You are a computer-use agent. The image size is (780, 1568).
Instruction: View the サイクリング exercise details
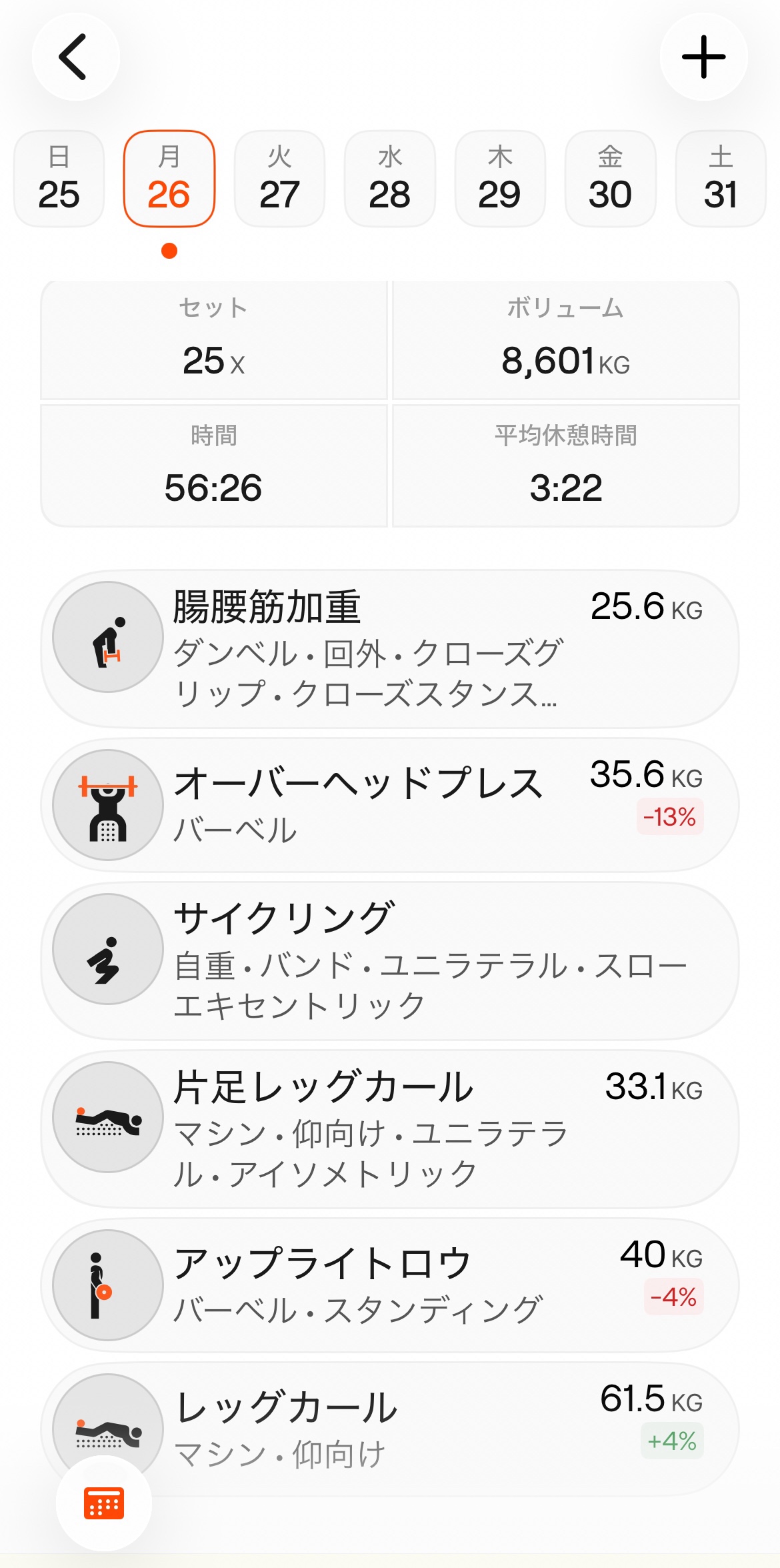tap(390, 960)
